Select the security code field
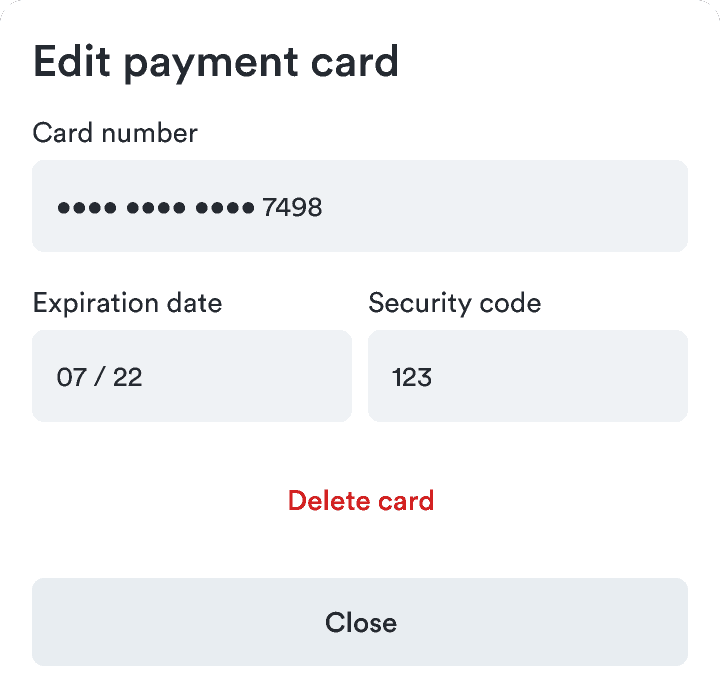720x698 pixels. (527, 377)
